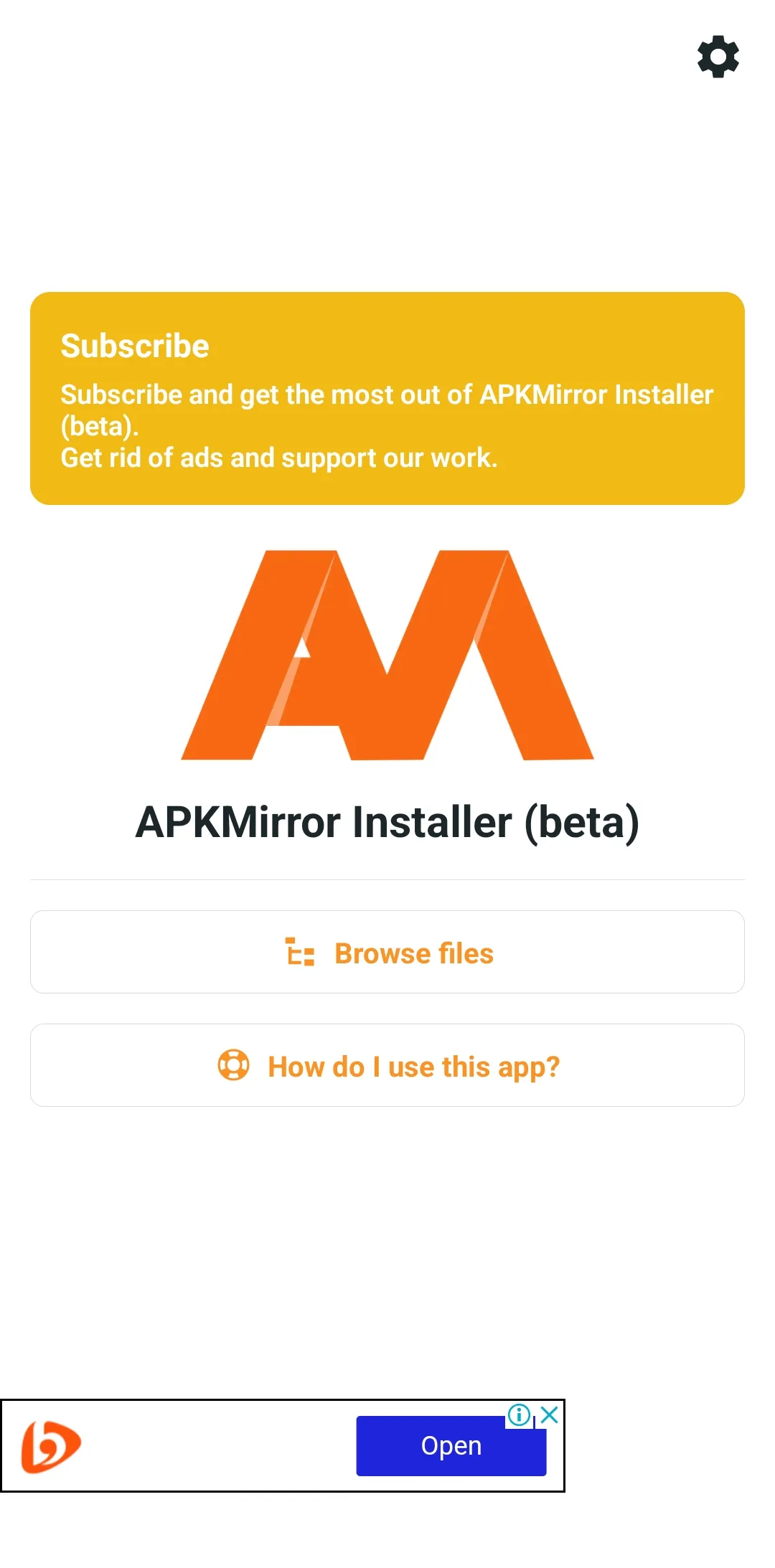Viewport: 775px width, 1568px height.
Task: Close the ad banner
Action: click(x=550, y=1414)
